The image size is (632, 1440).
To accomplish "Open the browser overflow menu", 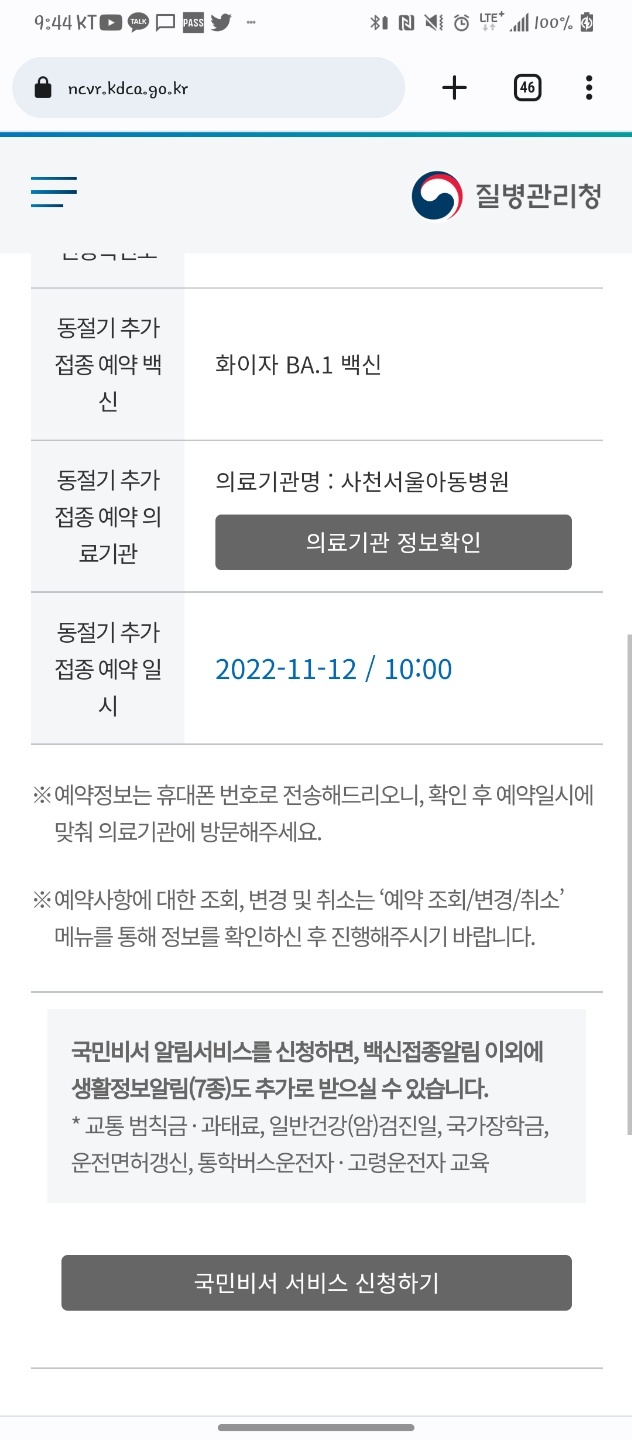I will (x=589, y=88).
